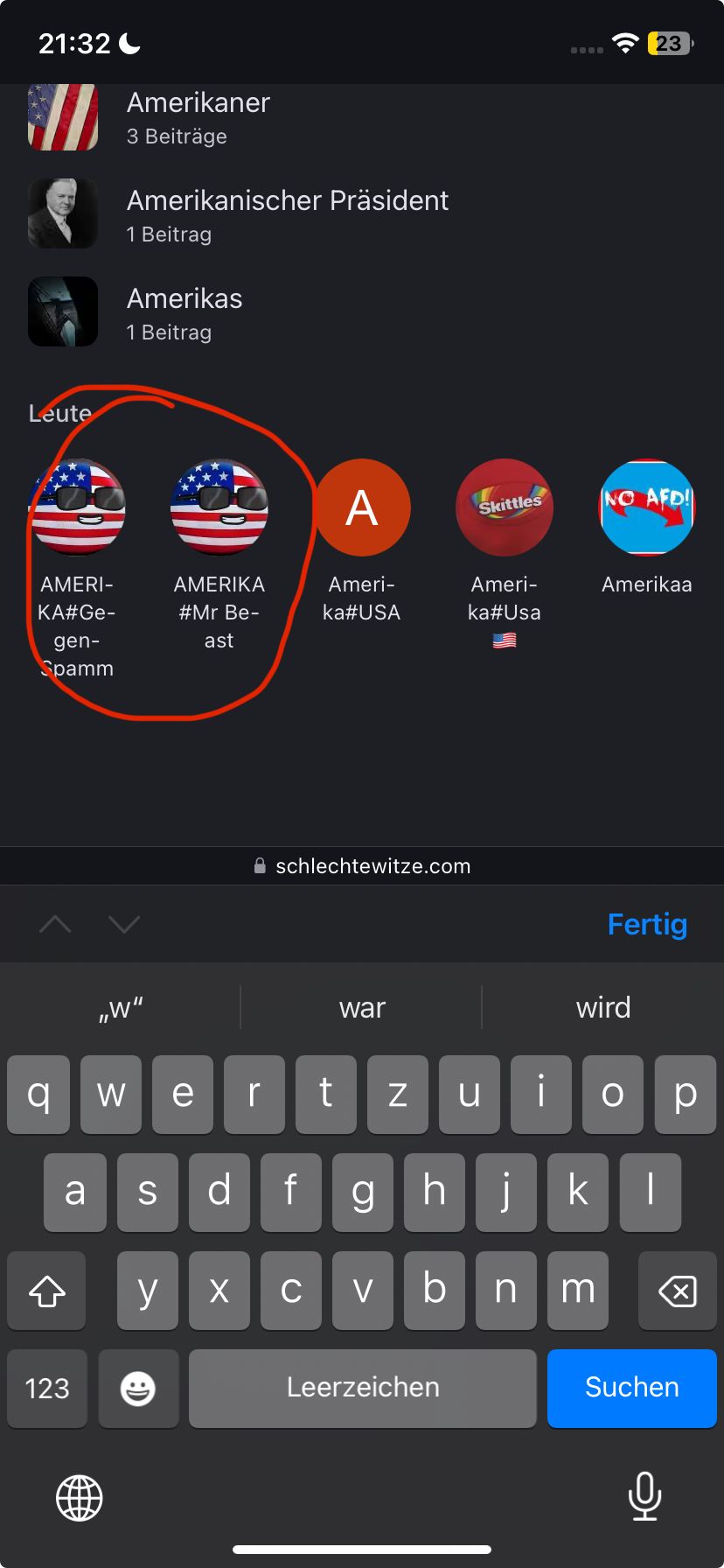This screenshot has height=1568, width=724.
Task: Open the Amerikas tag result
Action: click(x=362, y=312)
